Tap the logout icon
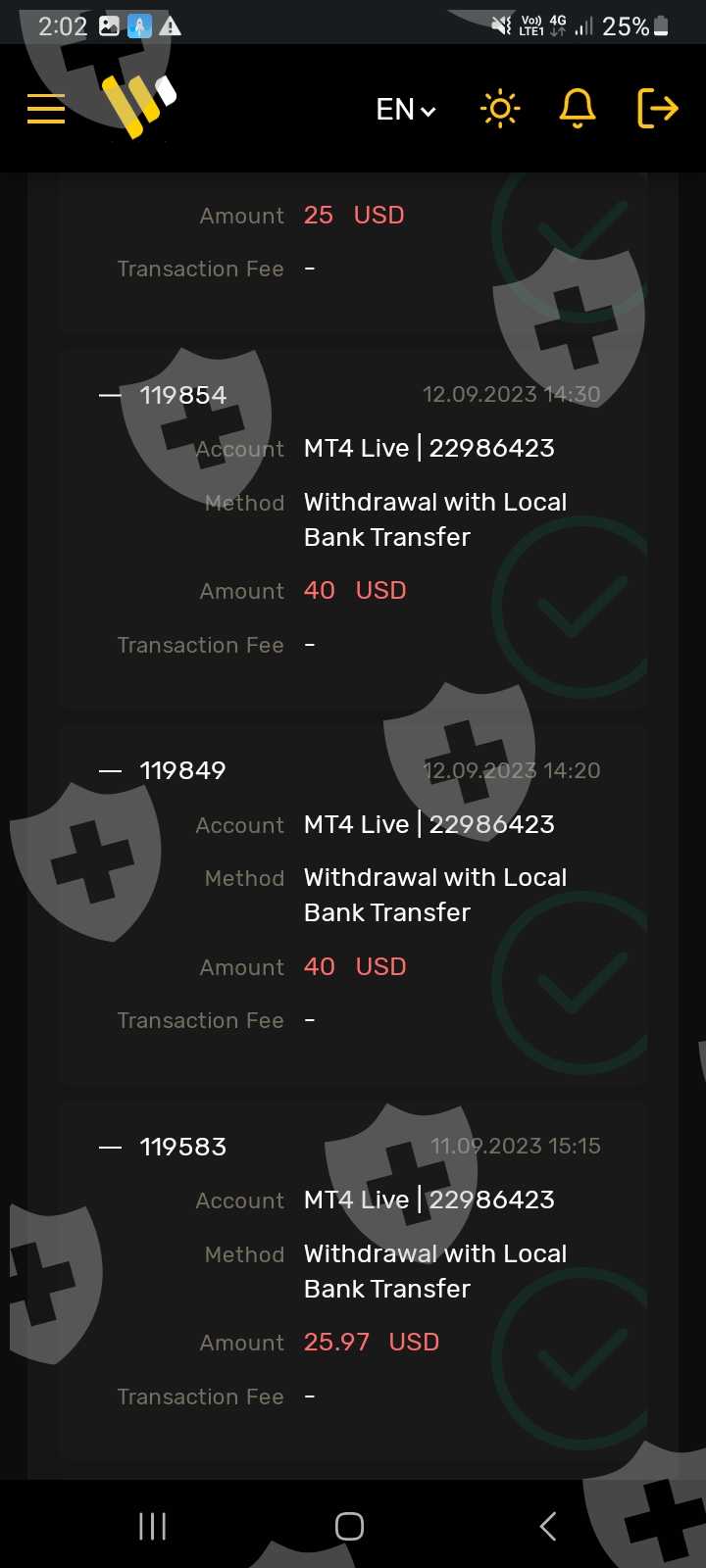706x1568 pixels. coord(657,108)
